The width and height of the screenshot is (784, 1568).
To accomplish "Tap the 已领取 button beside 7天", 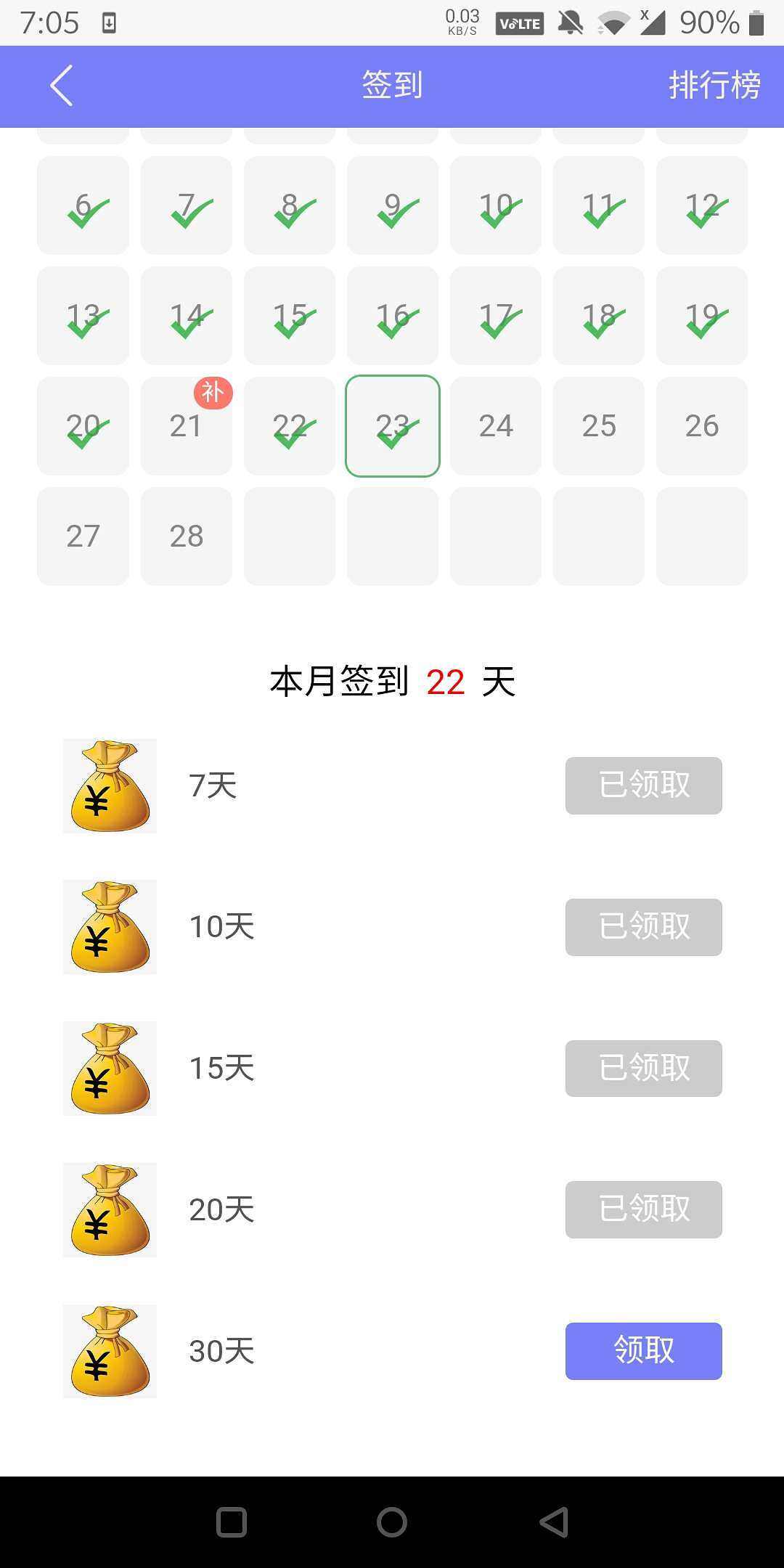I will pyautogui.click(x=642, y=785).
